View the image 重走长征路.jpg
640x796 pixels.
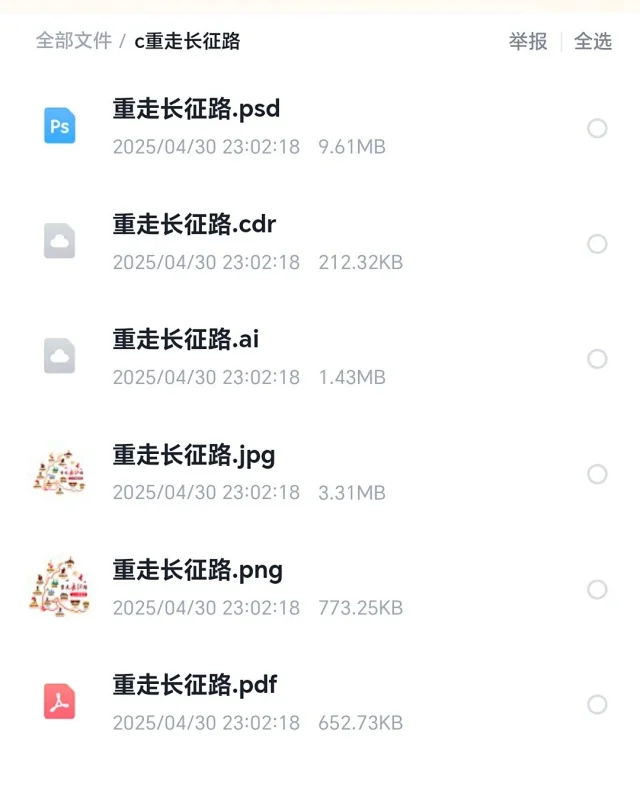[x=194, y=456]
